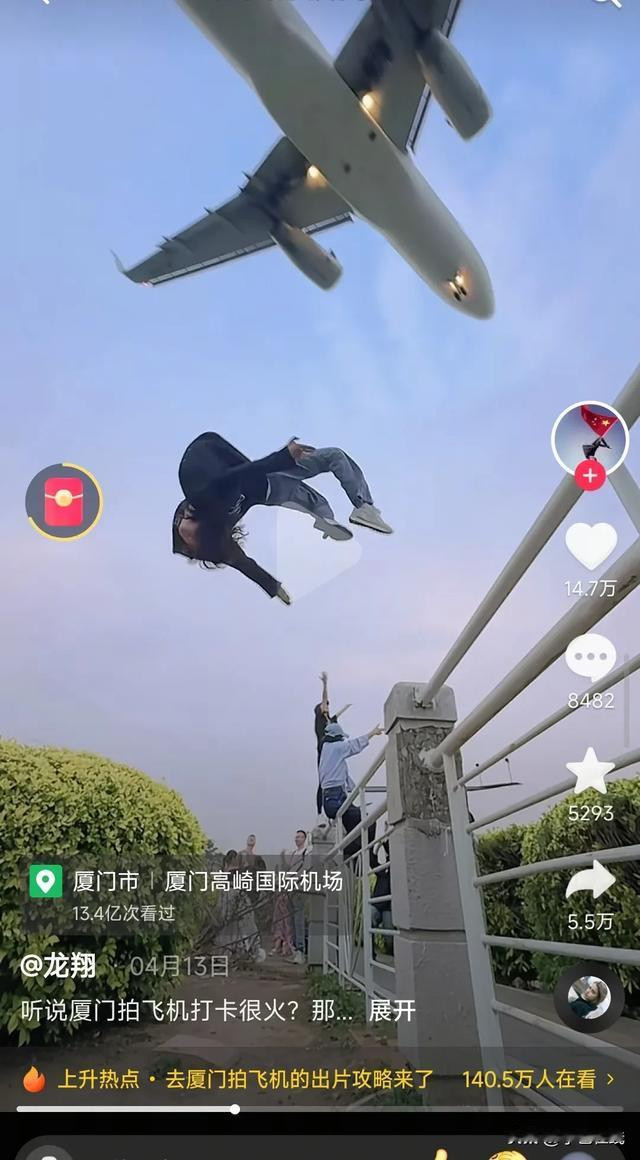640x1160 pixels.
Task: Resume the video with the center play button
Action: click(318, 551)
